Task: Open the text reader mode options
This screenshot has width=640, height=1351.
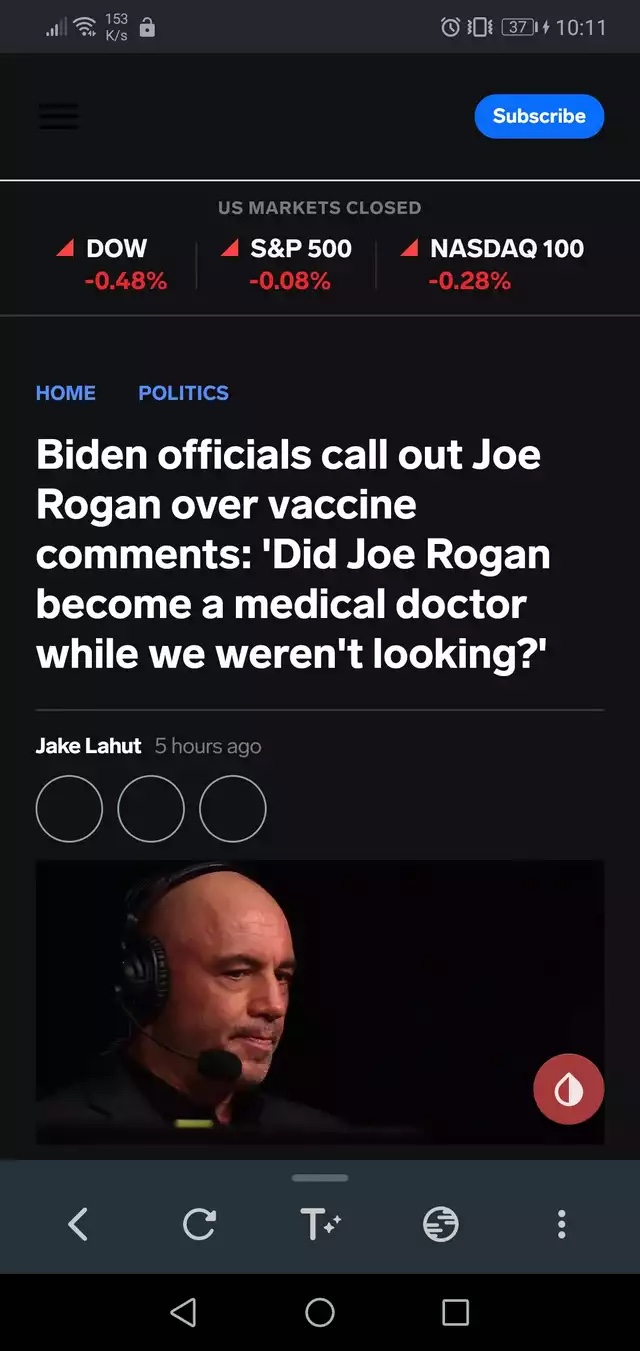Action: pos(320,1224)
